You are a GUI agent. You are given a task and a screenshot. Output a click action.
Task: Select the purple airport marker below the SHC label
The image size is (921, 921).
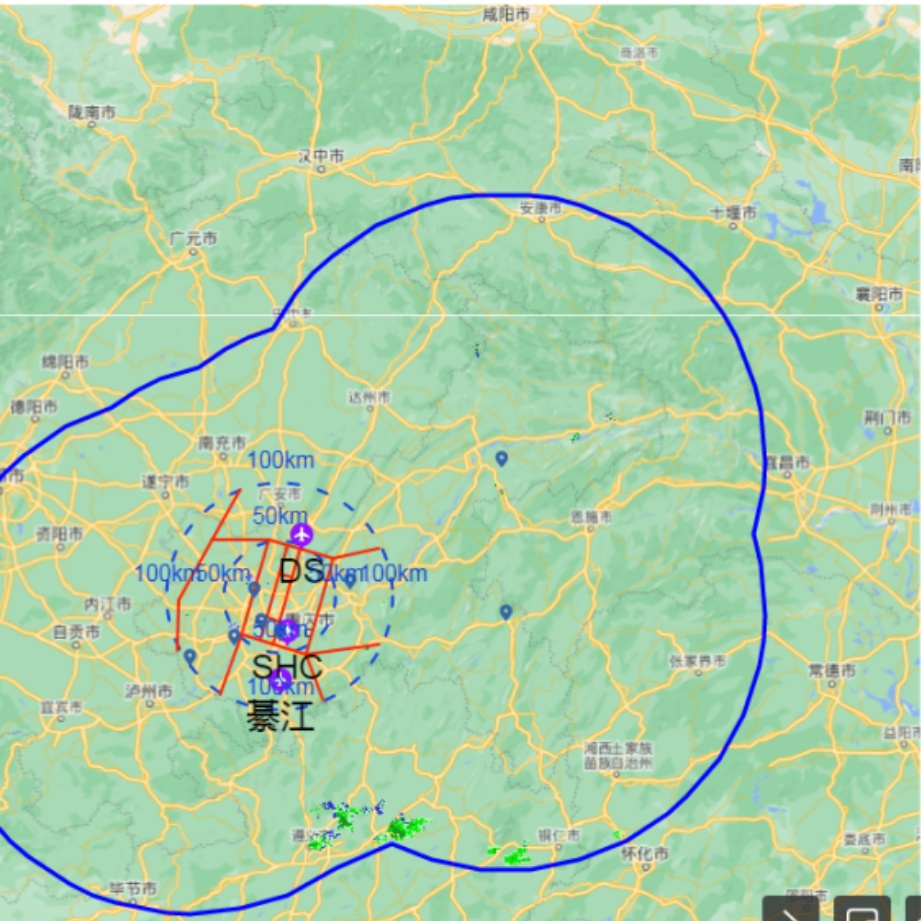tap(282, 680)
